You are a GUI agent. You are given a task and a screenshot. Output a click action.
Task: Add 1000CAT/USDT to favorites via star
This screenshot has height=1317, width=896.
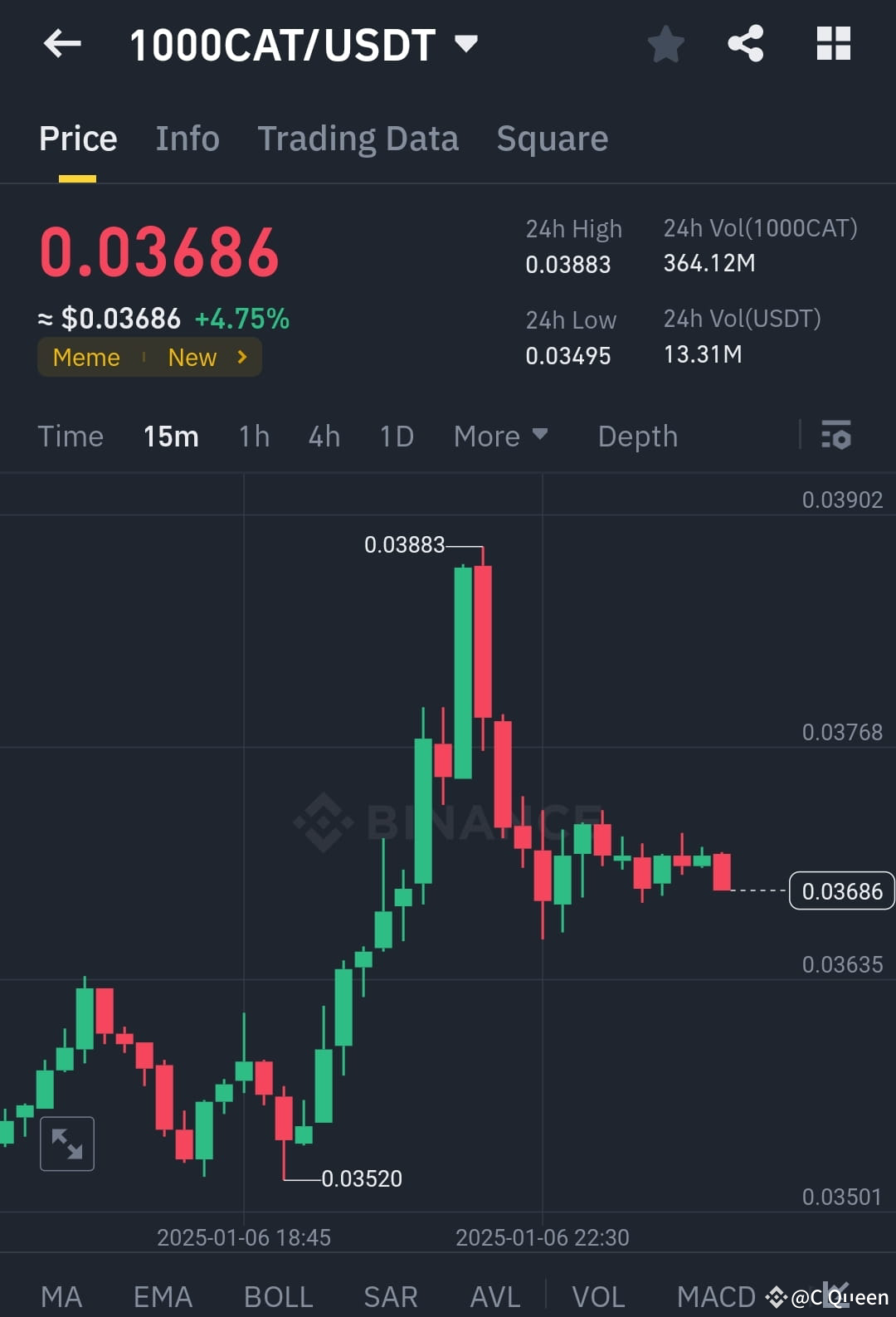pyautogui.click(x=666, y=45)
